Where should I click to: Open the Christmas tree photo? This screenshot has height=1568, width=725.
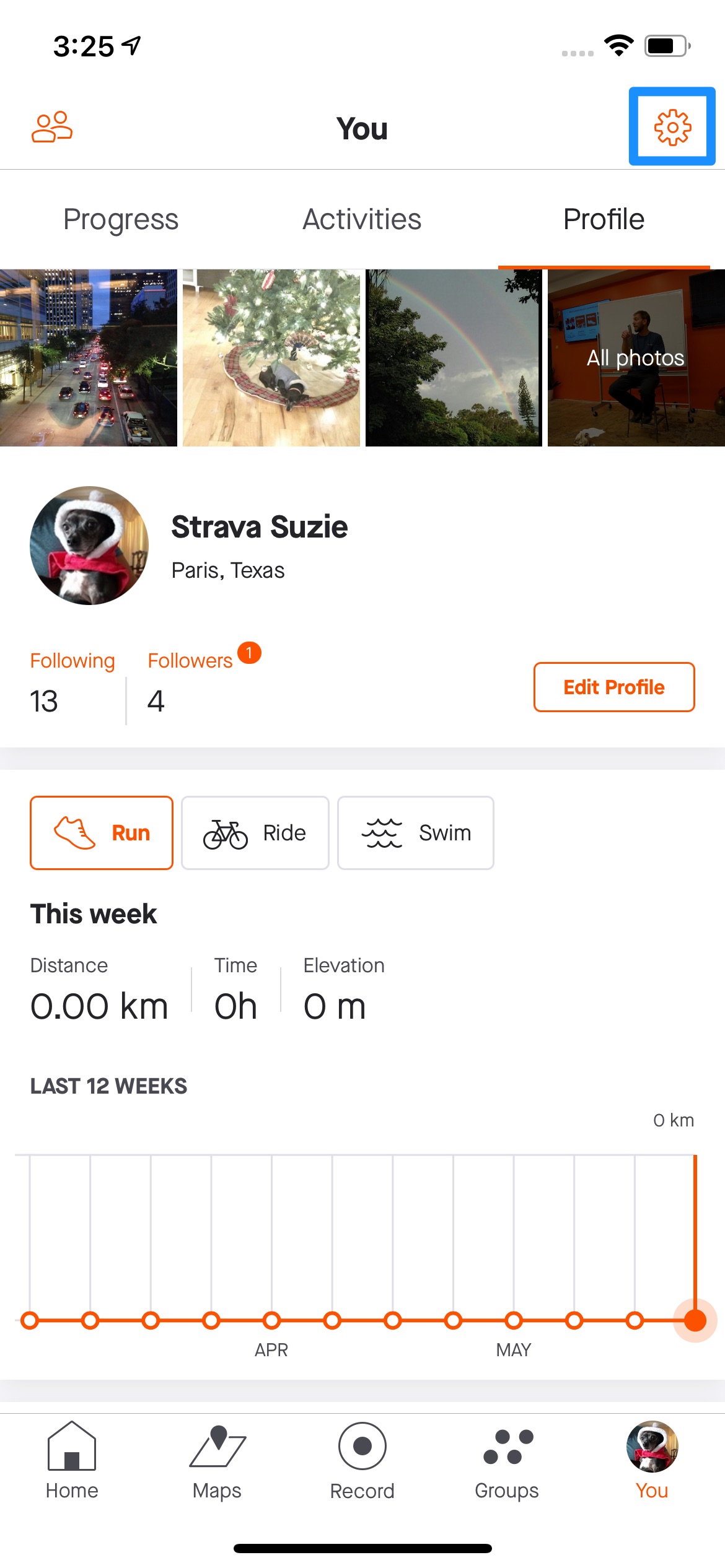tap(271, 358)
